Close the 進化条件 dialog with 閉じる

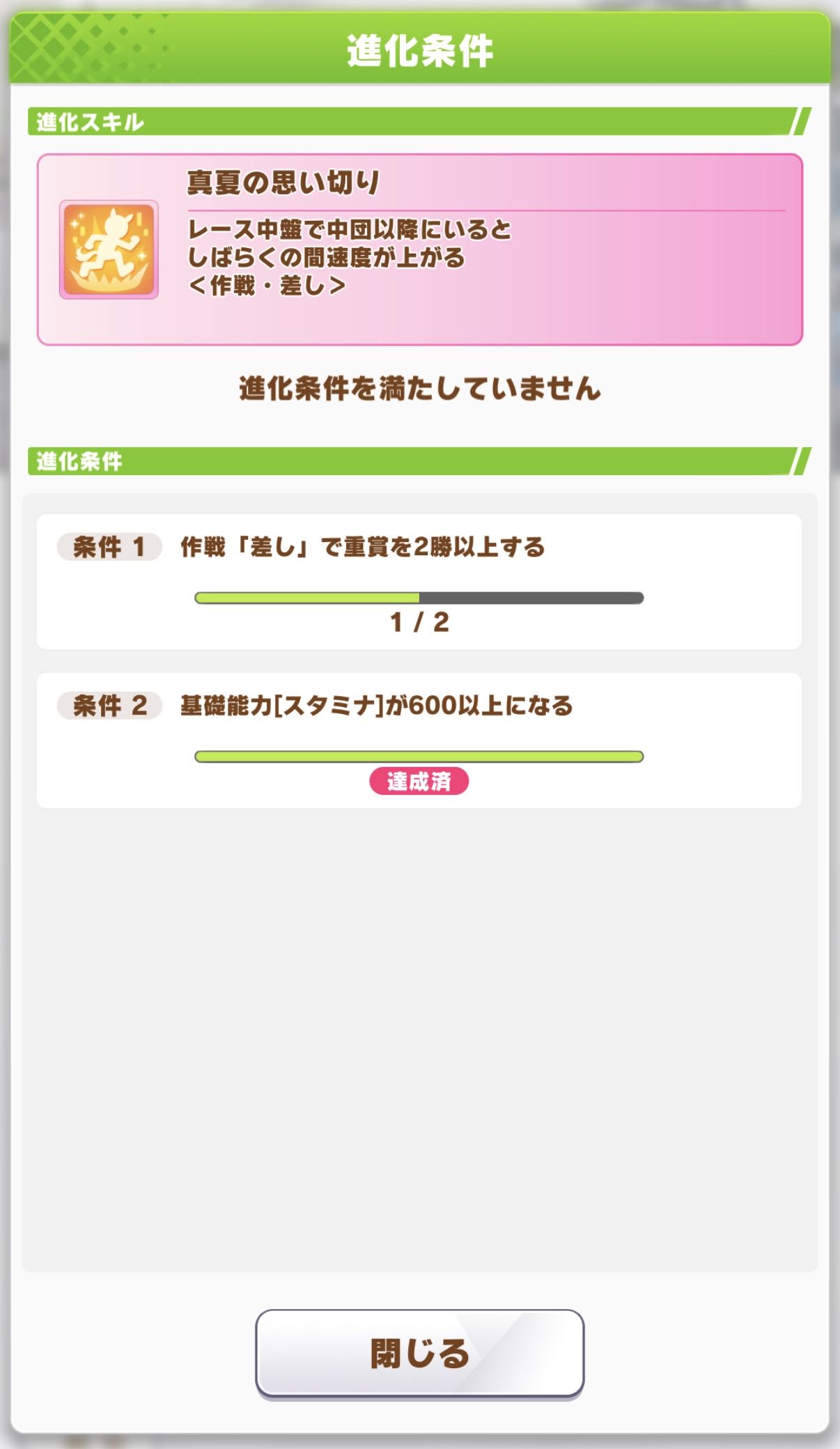(x=419, y=1353)
